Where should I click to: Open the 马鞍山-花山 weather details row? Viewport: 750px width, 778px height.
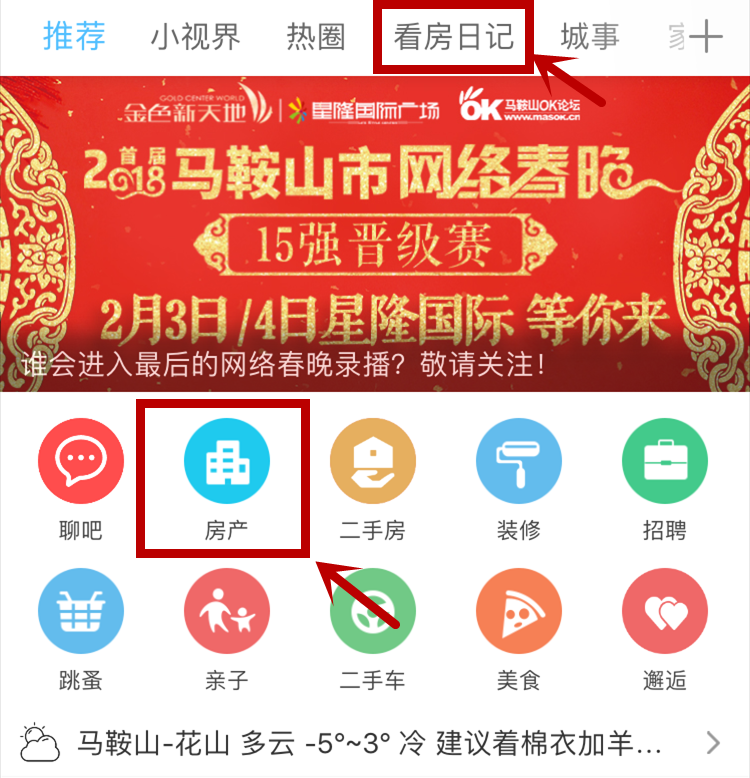pyautogui.click(x=375, y=743)
